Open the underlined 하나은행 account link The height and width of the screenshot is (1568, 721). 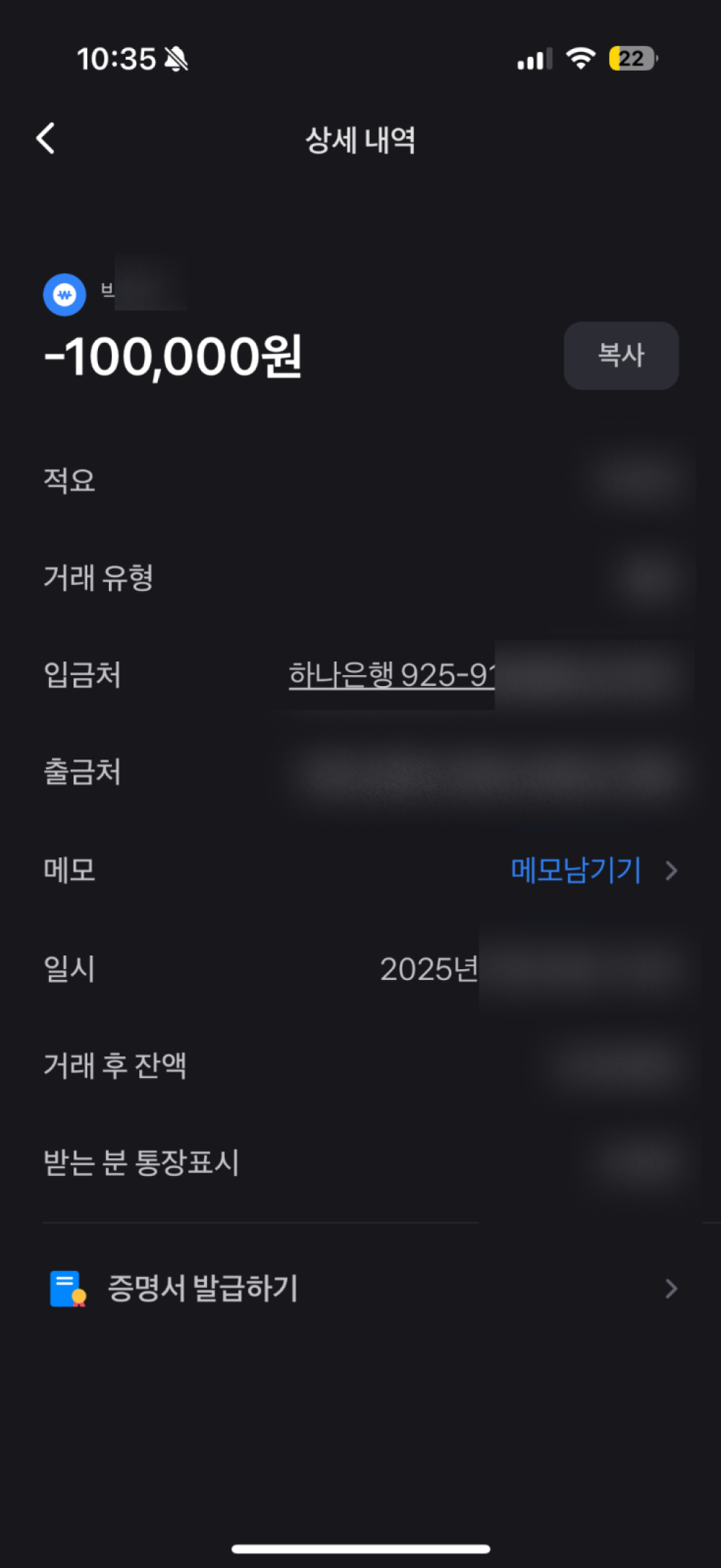point(392,676)
